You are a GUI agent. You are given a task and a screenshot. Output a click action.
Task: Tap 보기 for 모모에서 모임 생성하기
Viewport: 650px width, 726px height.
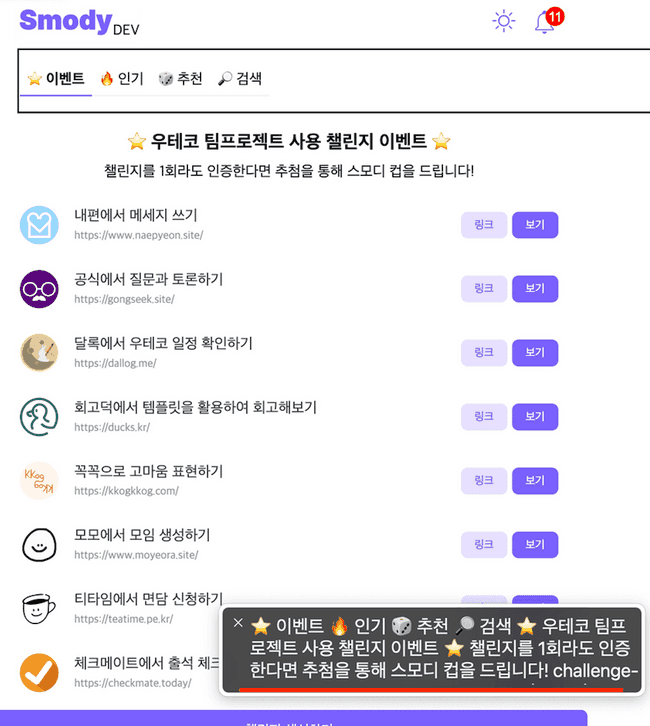(x=535, y=545)
